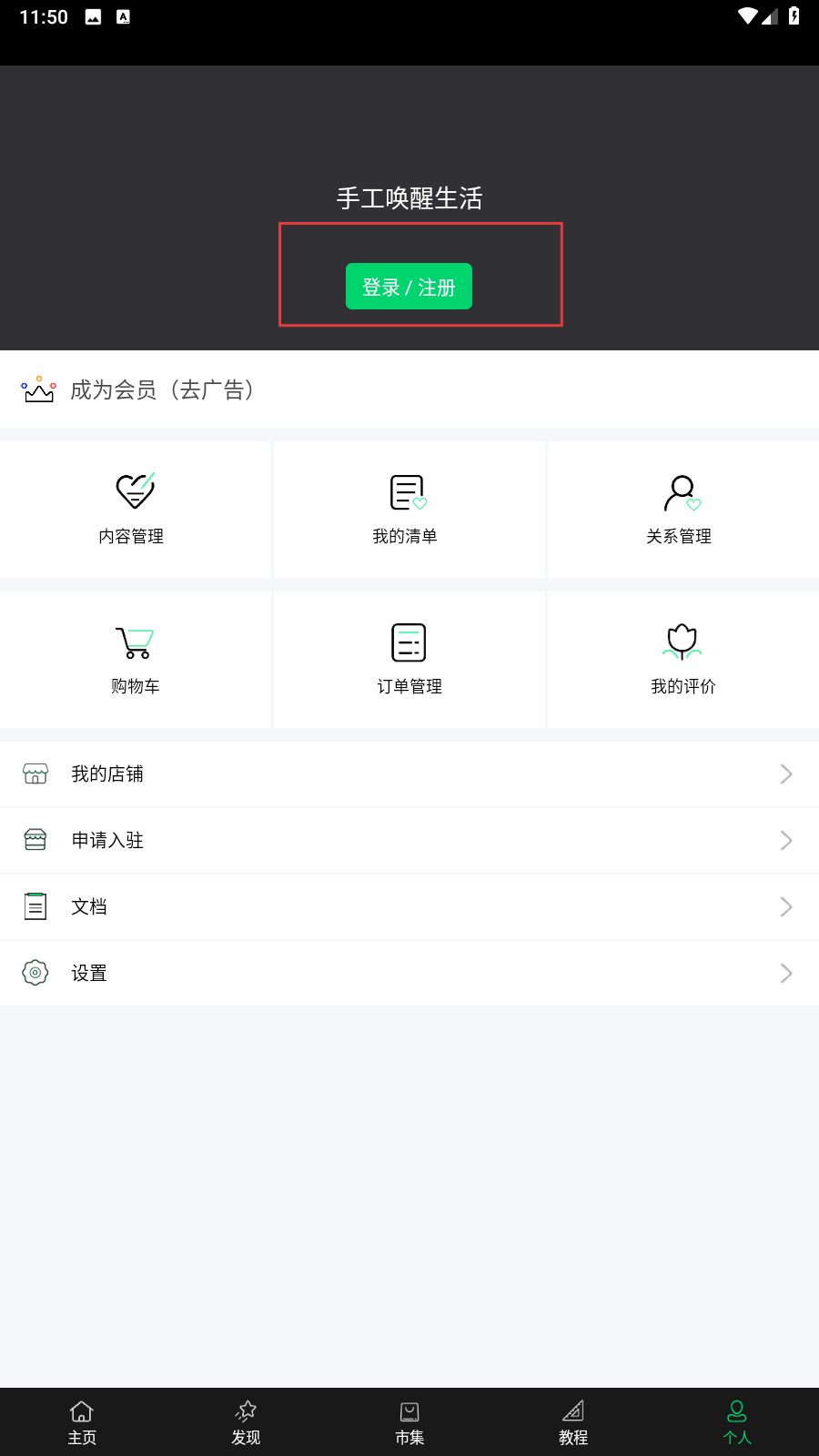The image size is (819, 1456).
Task: Open the 文档 row
Action: click(x=409, y=907)
